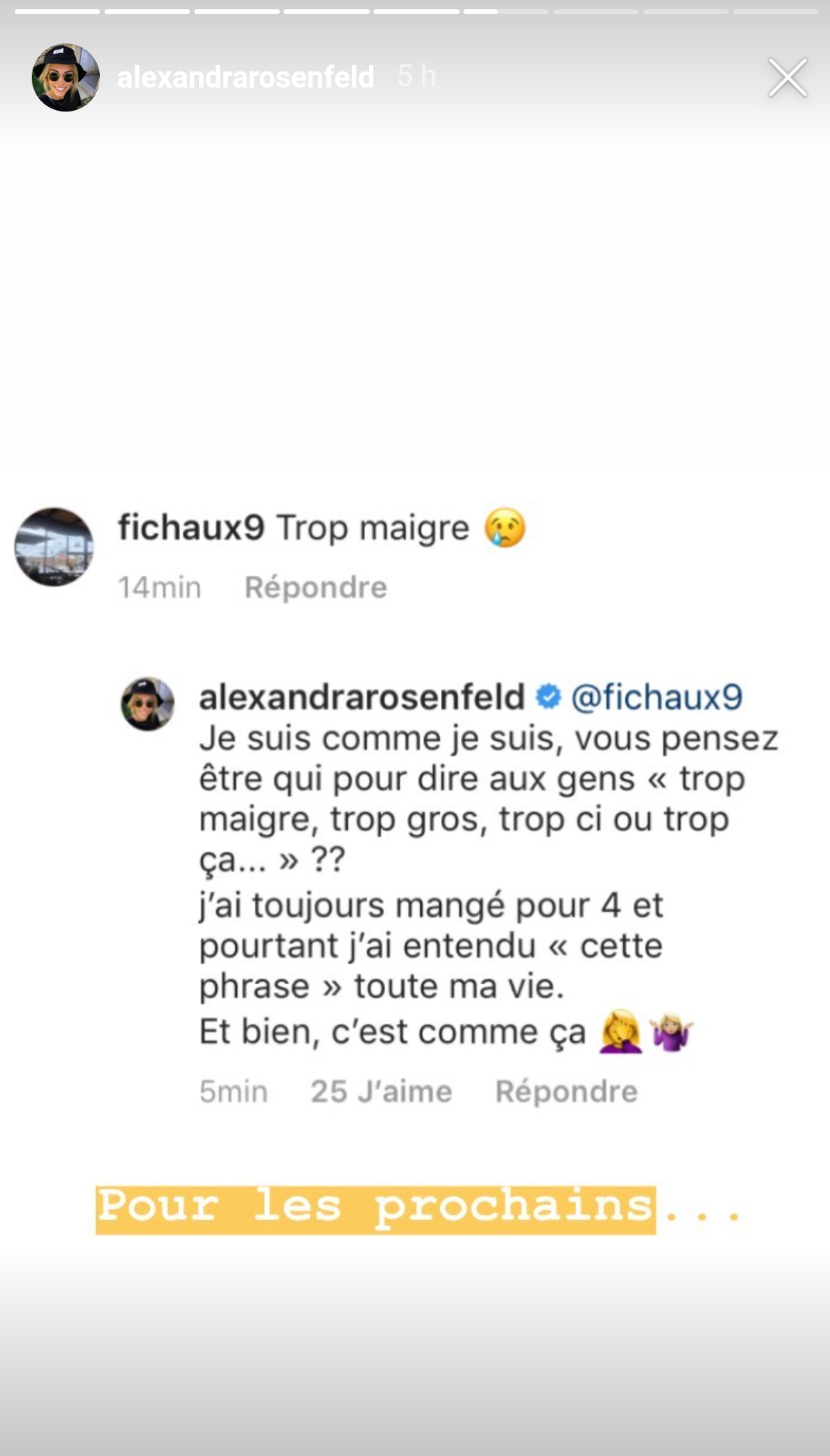
Task: Open alexandrarosenfeld's profile picture in story header
Action: click(x=66, y=77)
